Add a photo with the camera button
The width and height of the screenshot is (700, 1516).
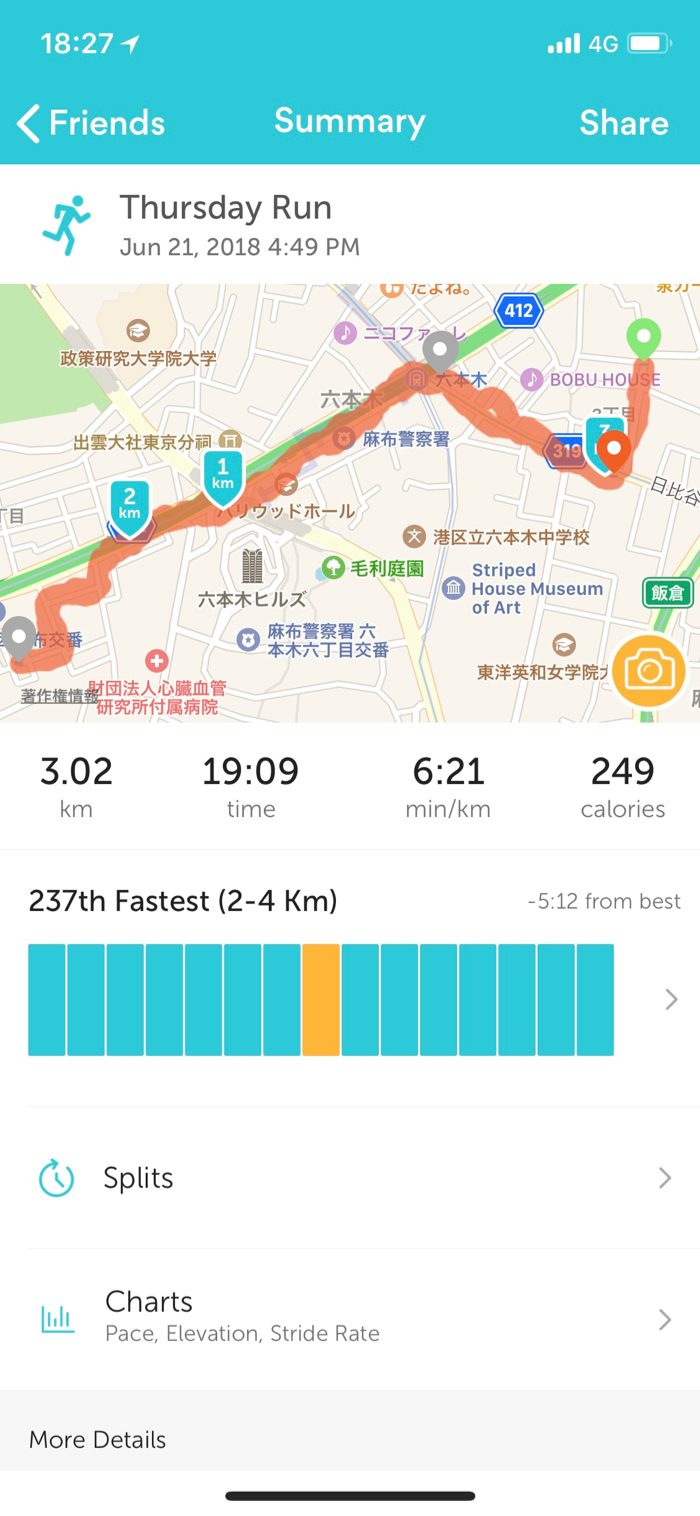coord(649,670)
